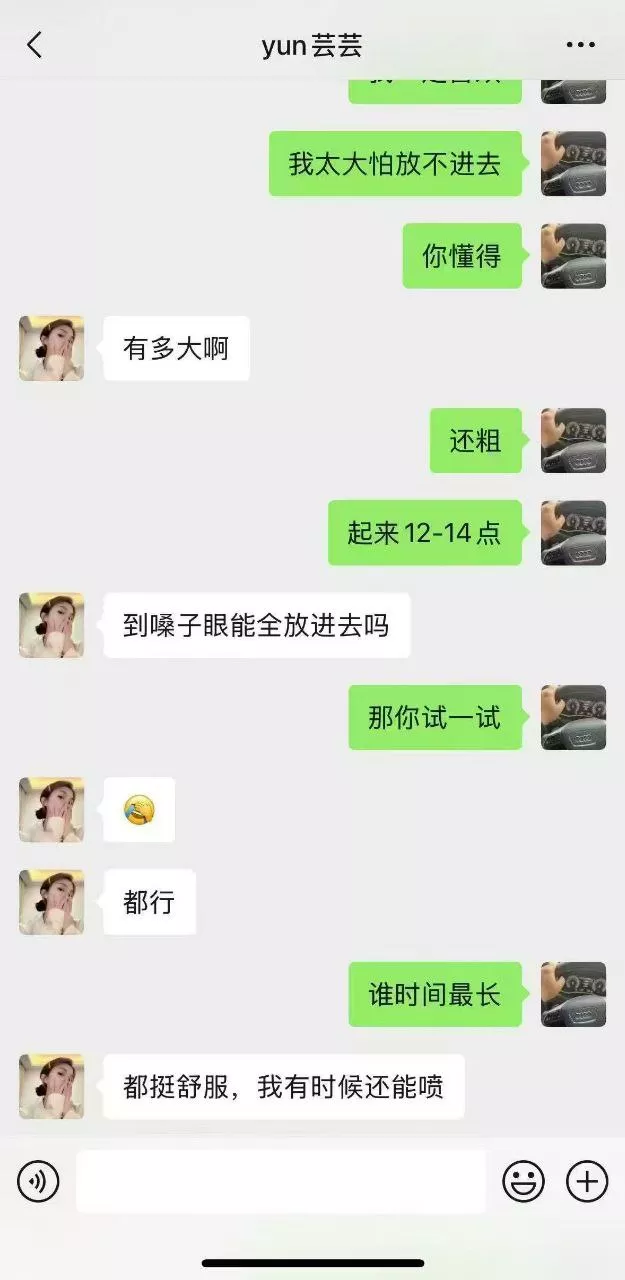Open the chat info overflow menu
Screen dimensions: 625x1280
[x=581, y=45]
